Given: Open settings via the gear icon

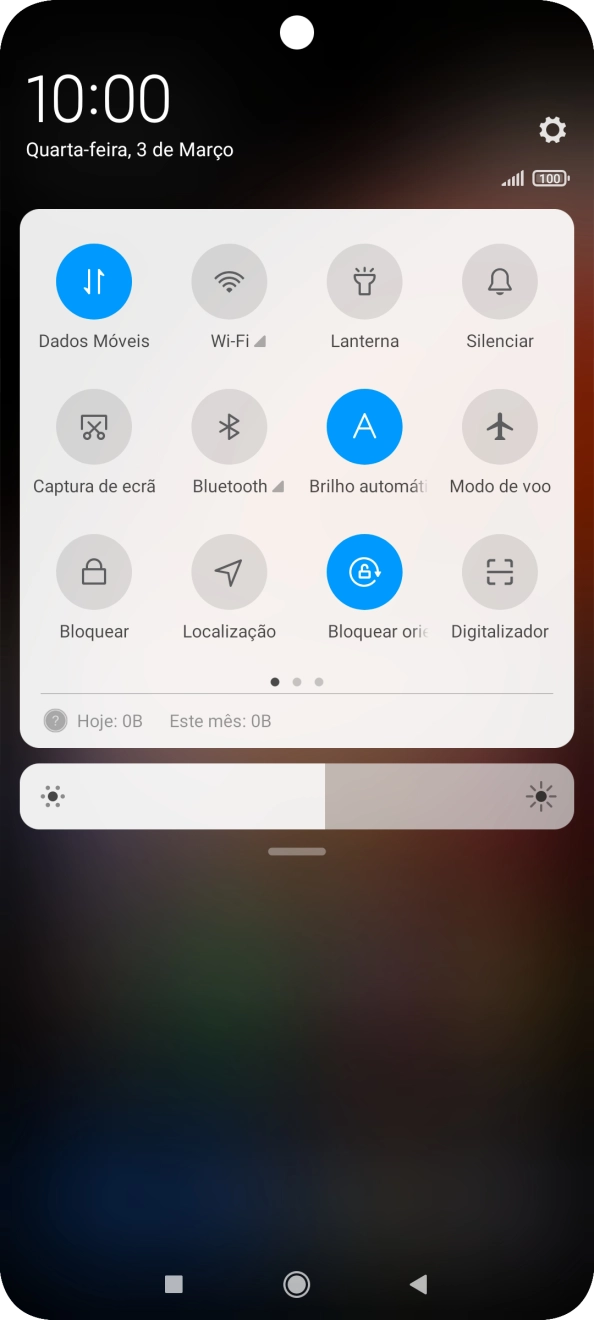Looking at the screenshot, I should pos(552,130).
